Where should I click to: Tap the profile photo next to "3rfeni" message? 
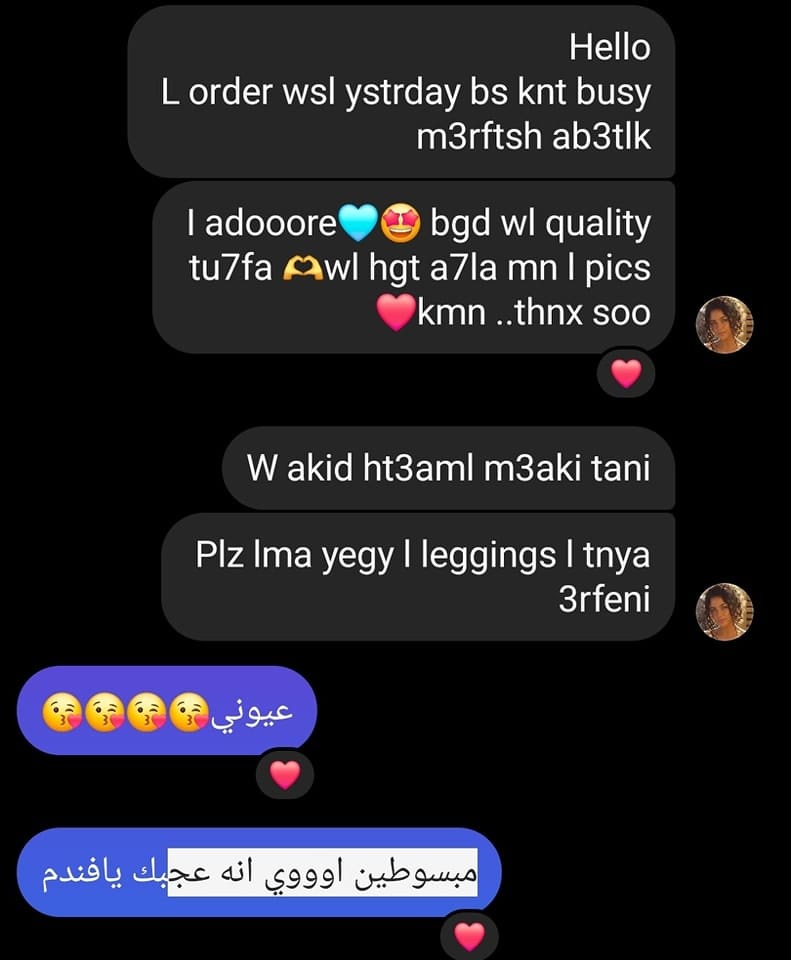tap(723, 611)
